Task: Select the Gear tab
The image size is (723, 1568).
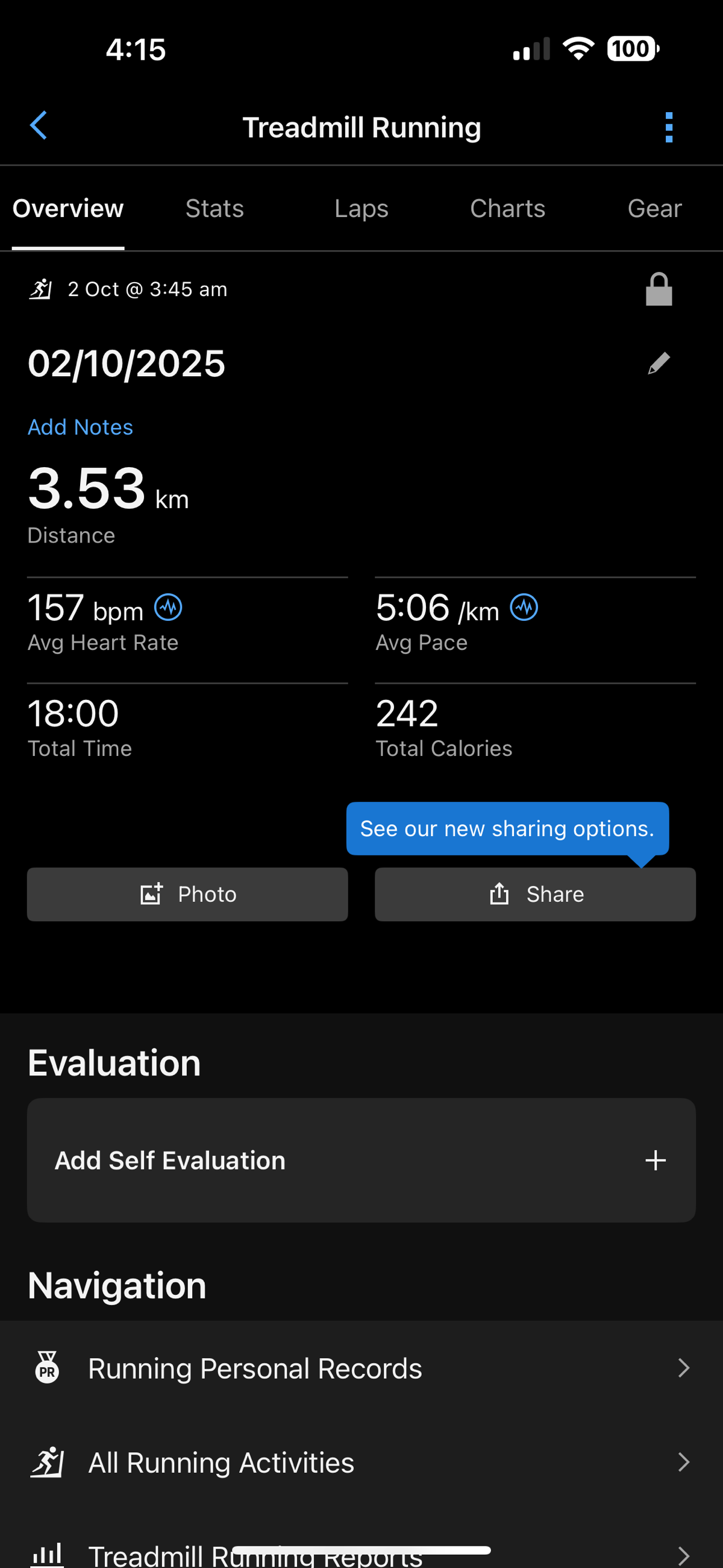Action: 654,209
